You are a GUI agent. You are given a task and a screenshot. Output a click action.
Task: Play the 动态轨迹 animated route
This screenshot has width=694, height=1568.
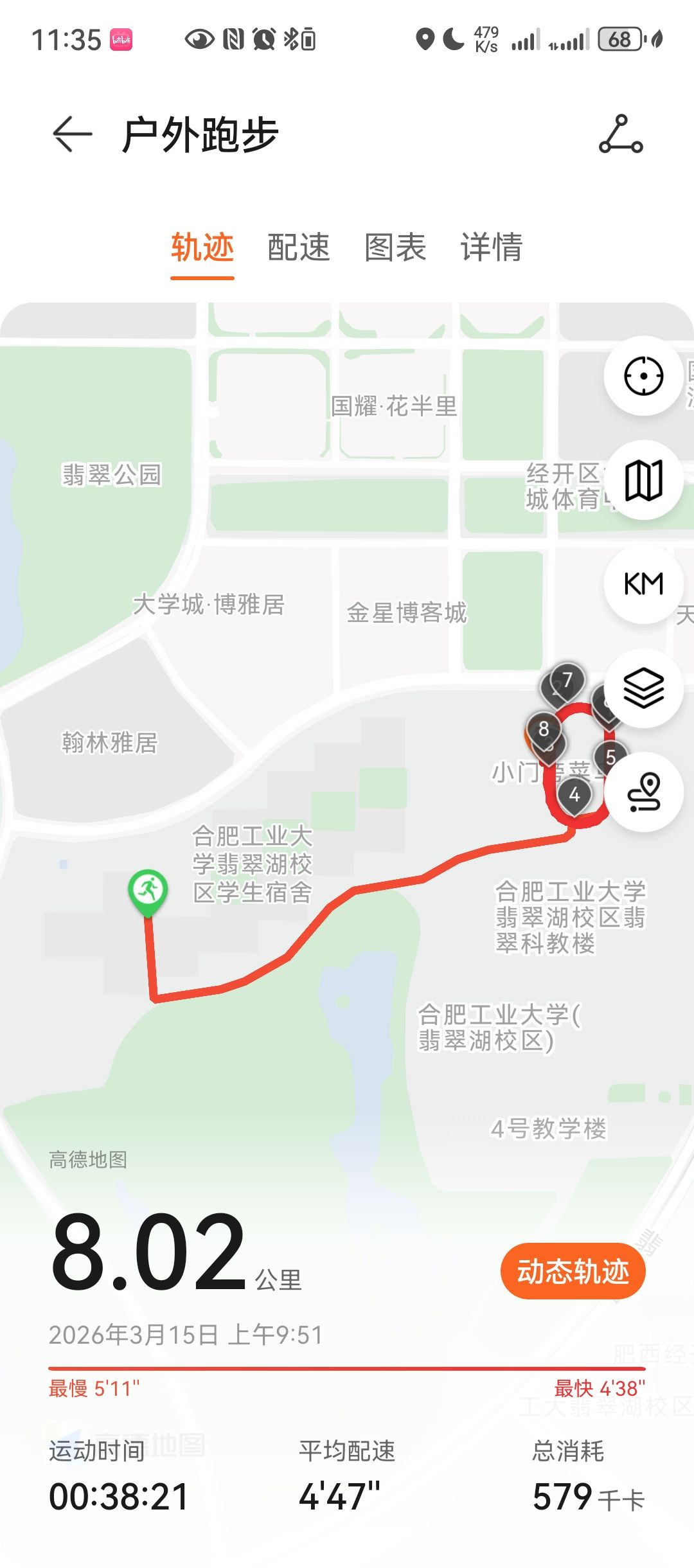pos(573,1271)
